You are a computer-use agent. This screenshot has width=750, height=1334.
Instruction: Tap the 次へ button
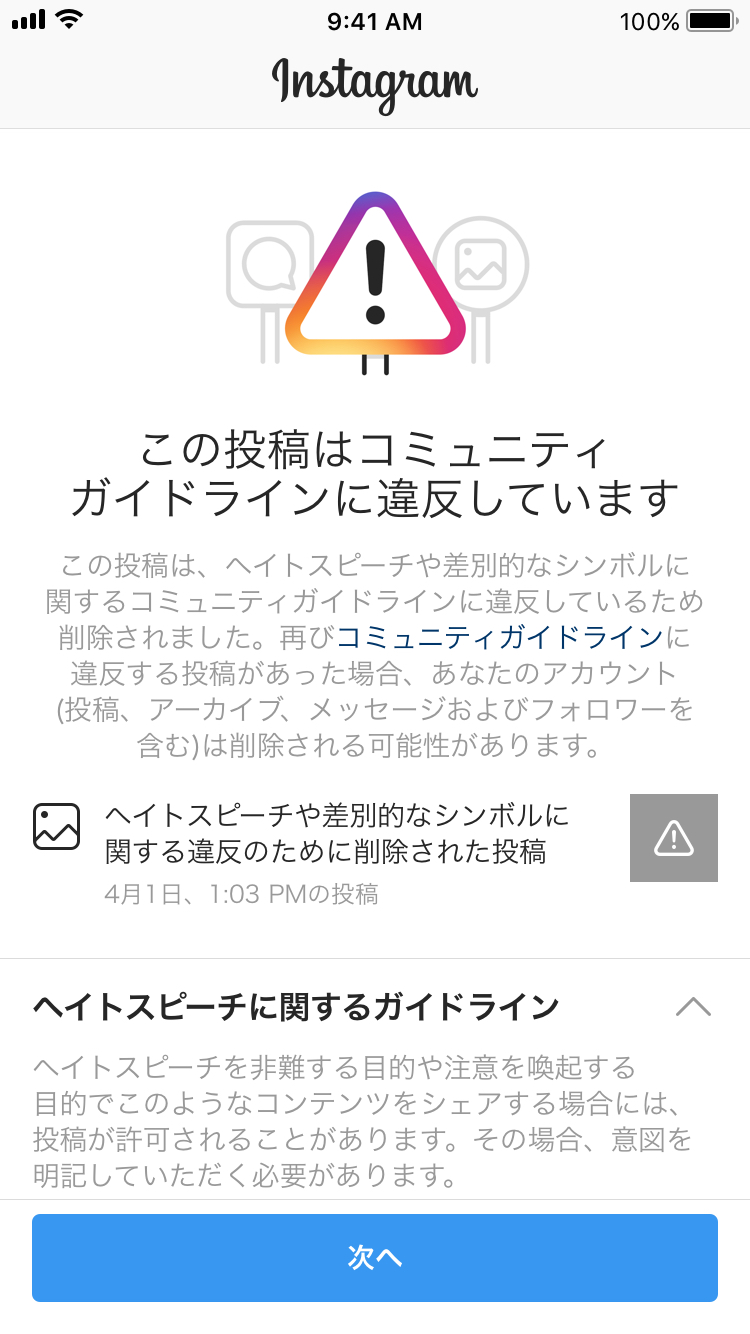pos(375,1258)
